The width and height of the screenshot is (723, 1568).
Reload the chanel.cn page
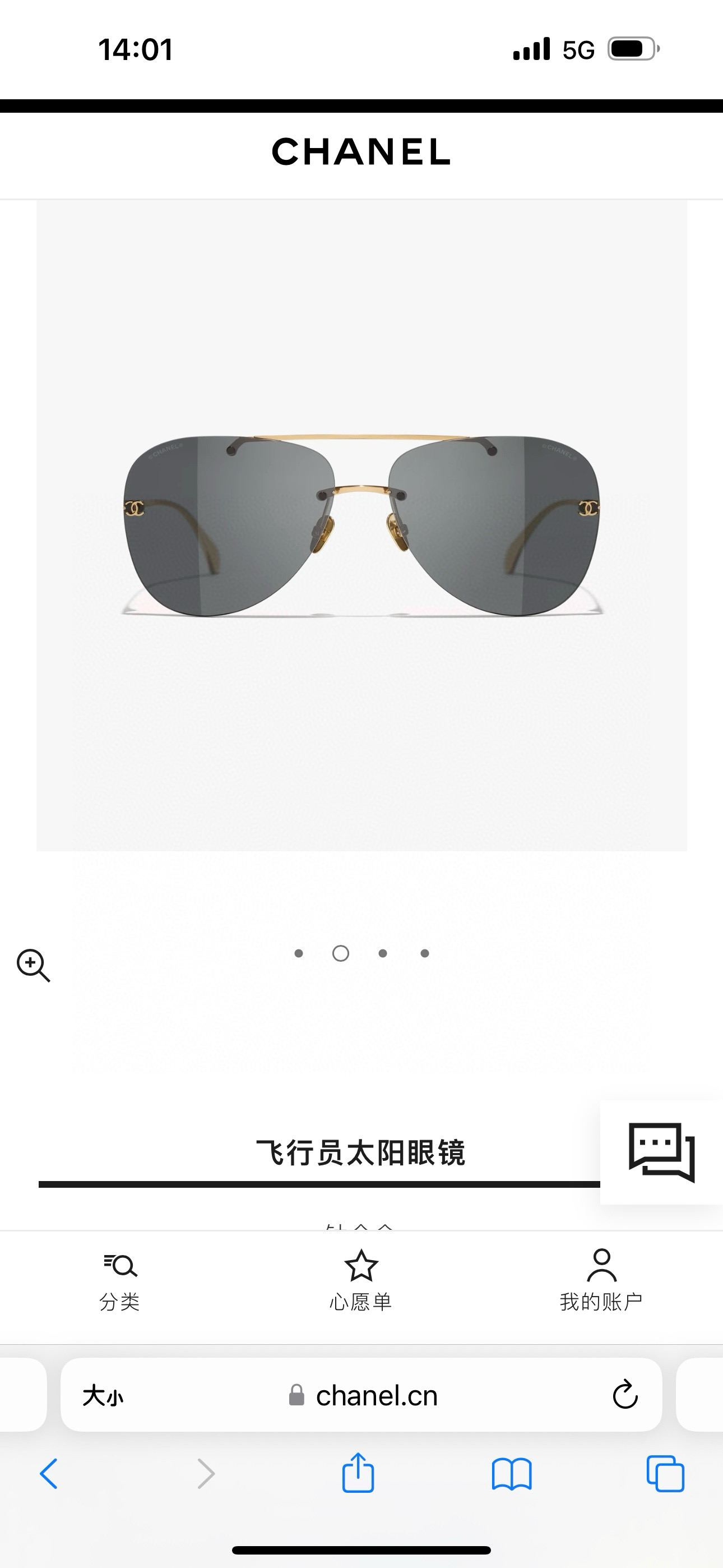pyautogui.click(x=624, y=1395)
